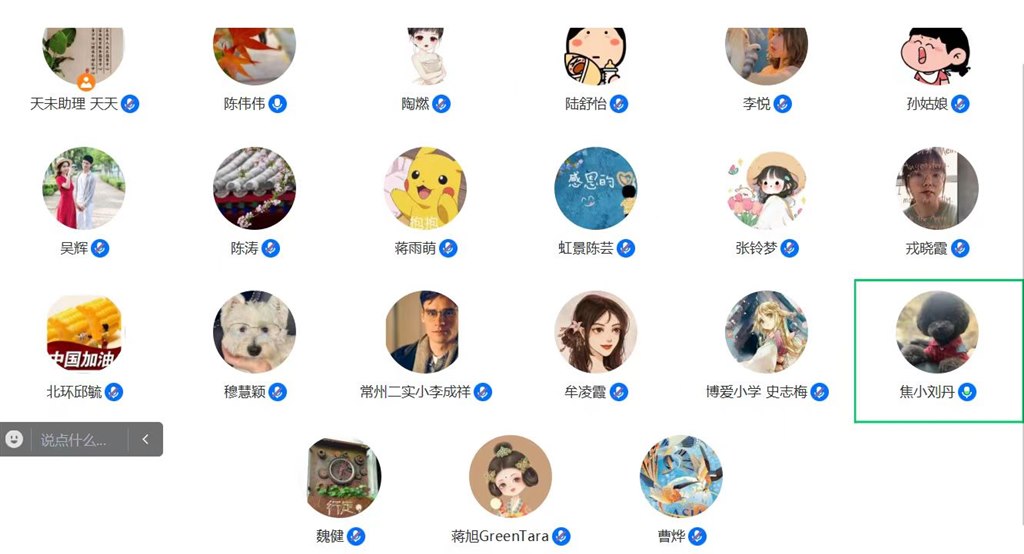Screen dimensions: 1024x554
Task: Open 穆慧颖's dog avatar
Action: pyautogui.click(x=254, y=333)
